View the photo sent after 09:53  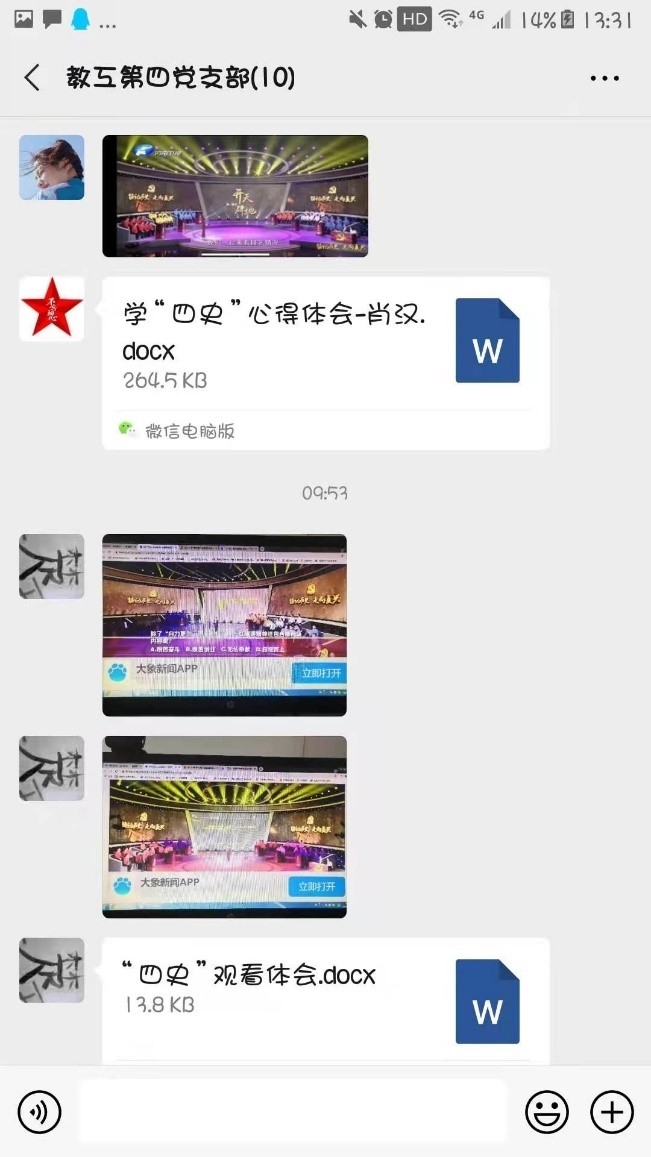tap(224, 624)
